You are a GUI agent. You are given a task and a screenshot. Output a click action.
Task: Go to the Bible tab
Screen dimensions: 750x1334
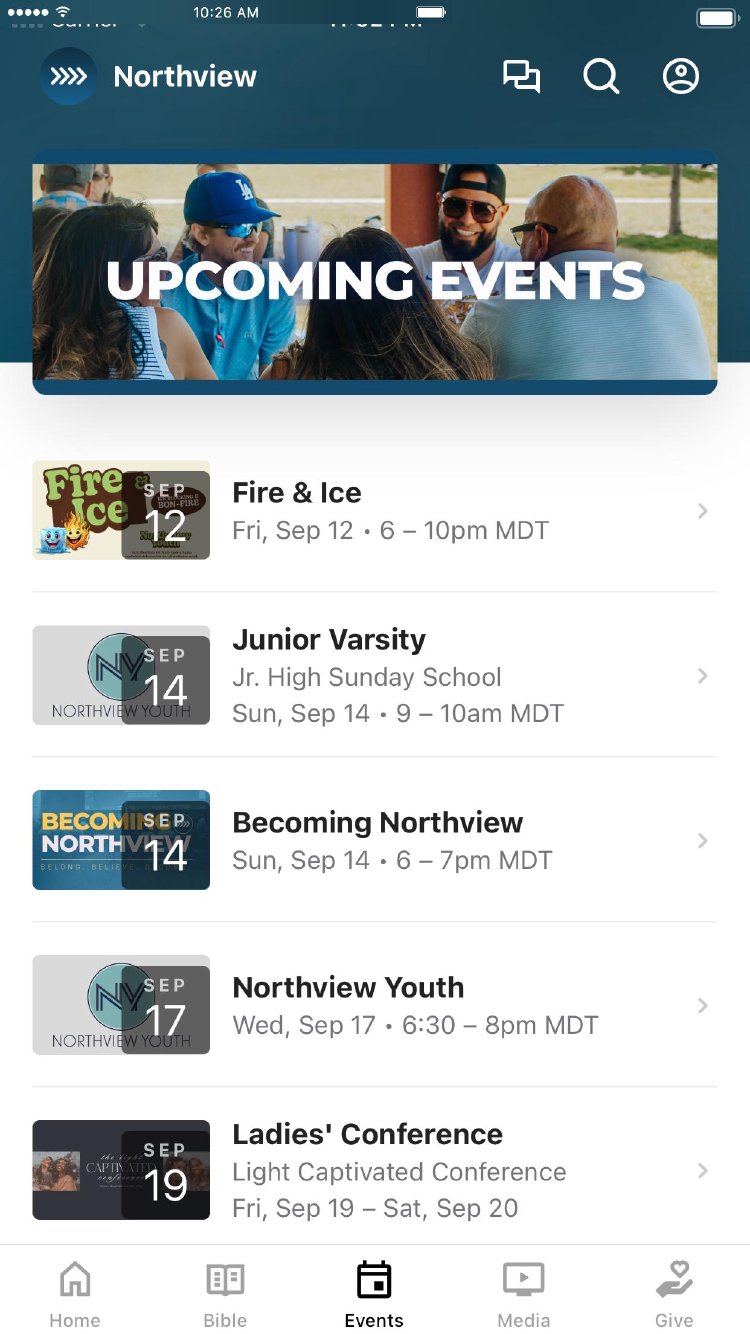tap(225, 1292)
